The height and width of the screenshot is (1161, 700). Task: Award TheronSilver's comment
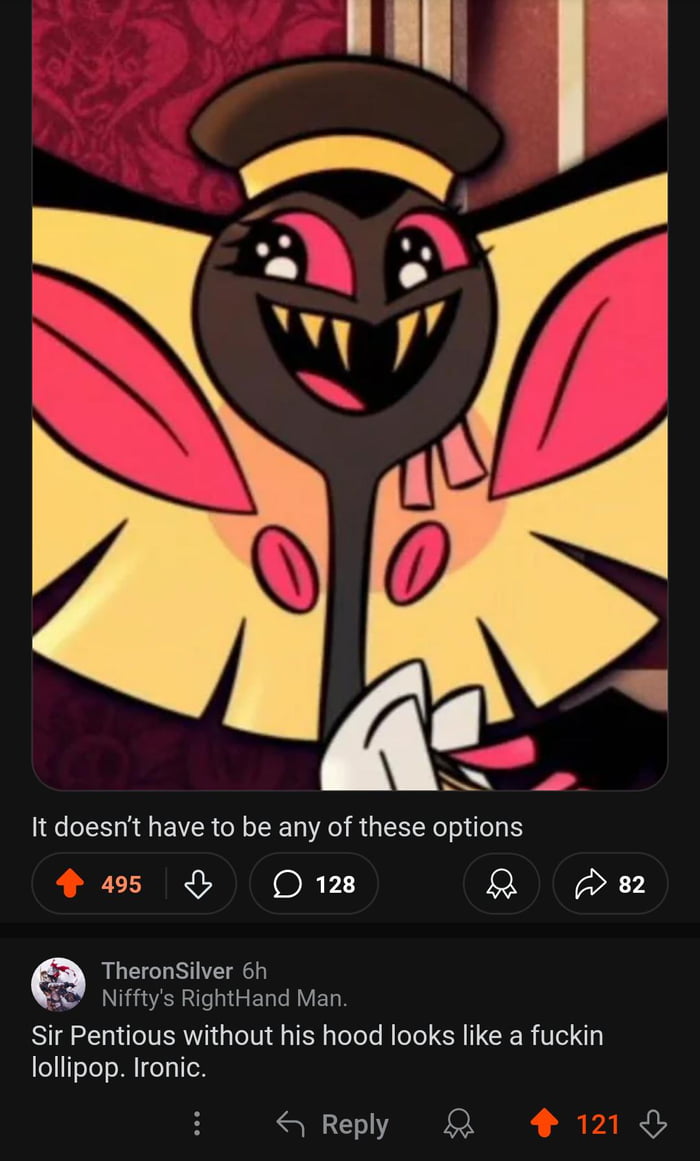(459, 1125)
